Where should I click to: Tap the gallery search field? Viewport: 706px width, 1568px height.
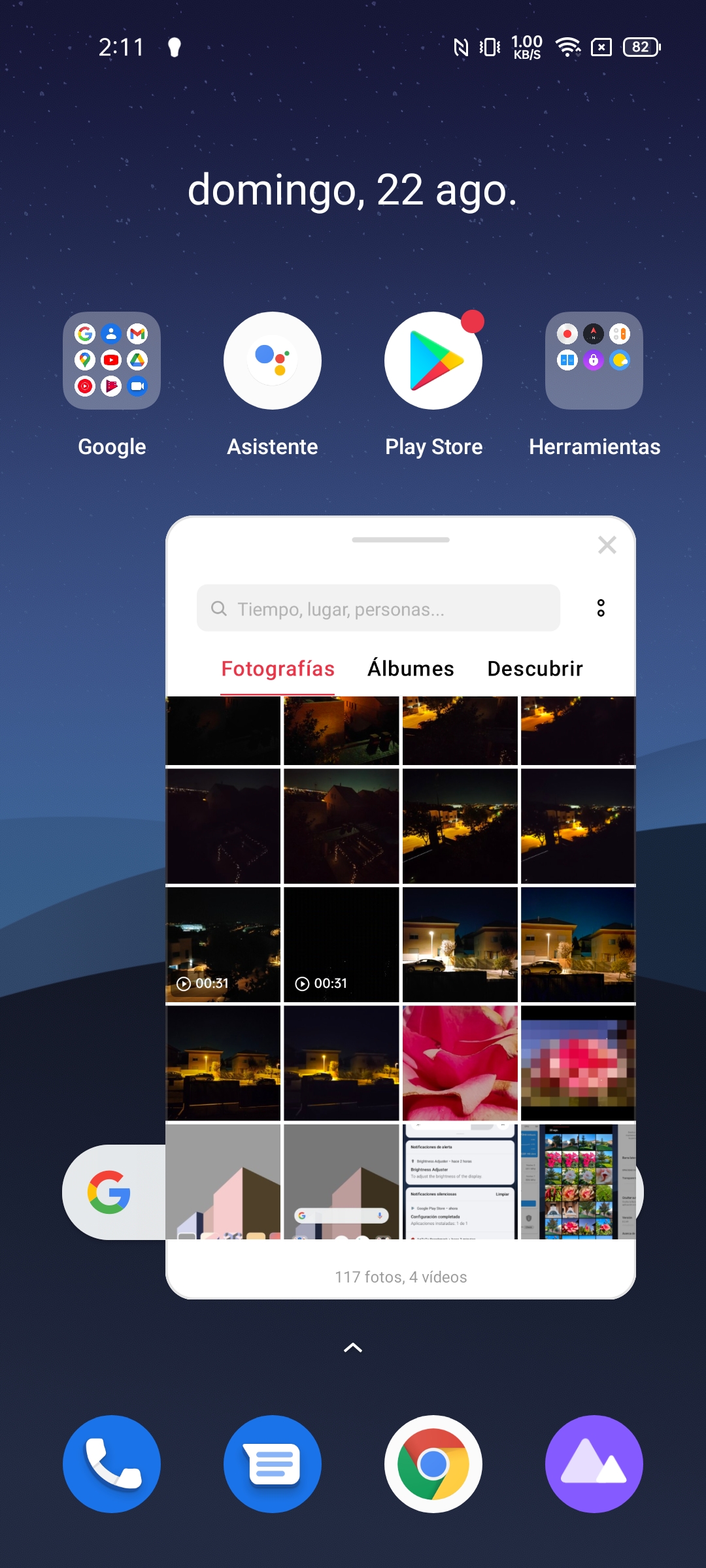378,608
